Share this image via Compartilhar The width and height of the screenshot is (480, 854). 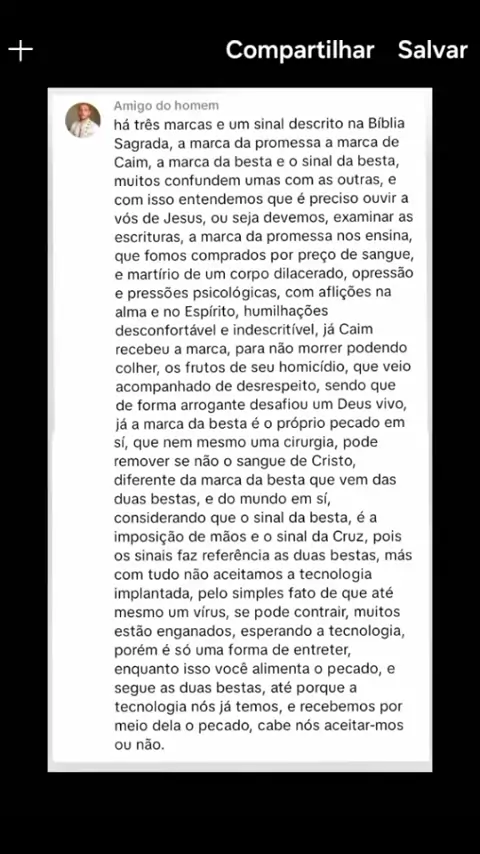tap(300, 51)
